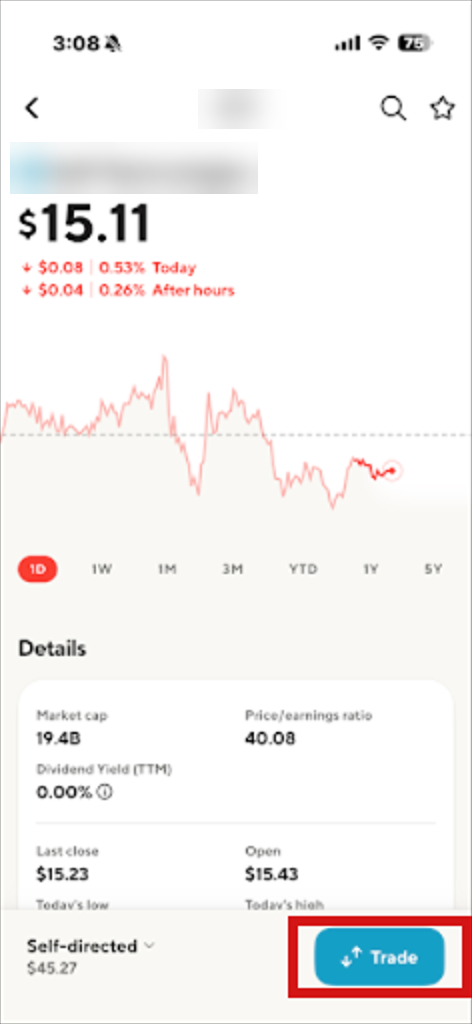Go back using the top-left arrow
The height and width of the screenshot is (1024, 472).
32,108
